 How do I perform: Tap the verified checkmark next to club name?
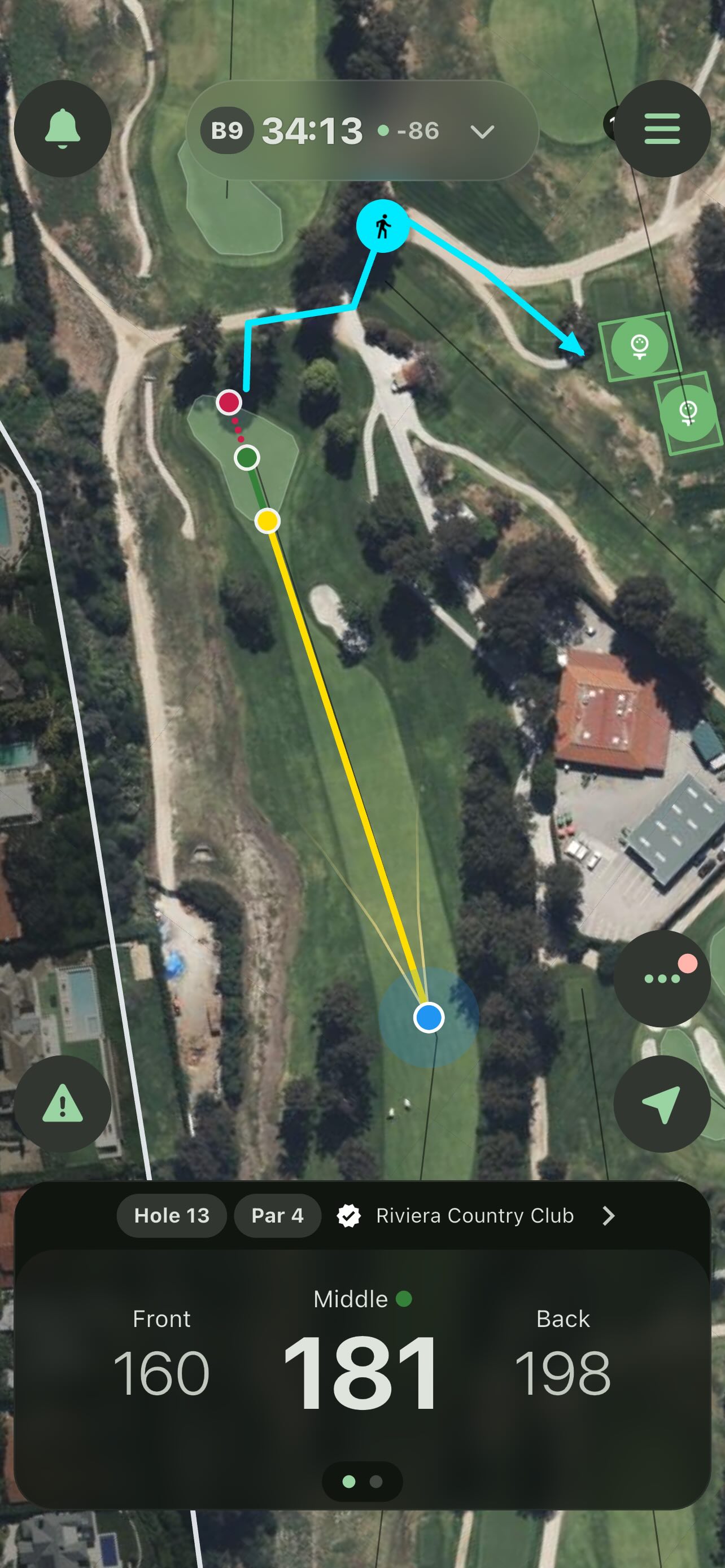click(348, 1216)
